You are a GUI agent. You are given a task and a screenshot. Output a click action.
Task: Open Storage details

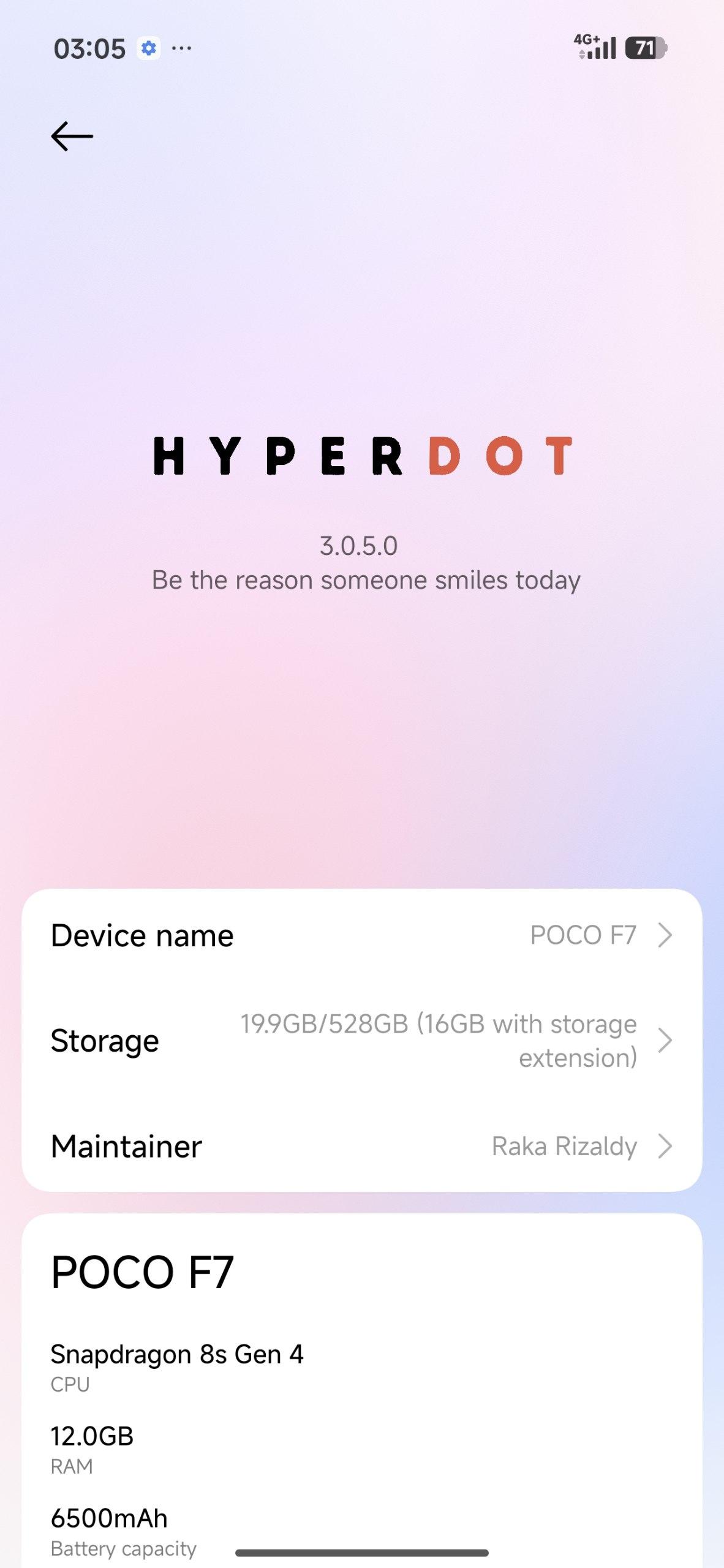[x=361, y=1041]
